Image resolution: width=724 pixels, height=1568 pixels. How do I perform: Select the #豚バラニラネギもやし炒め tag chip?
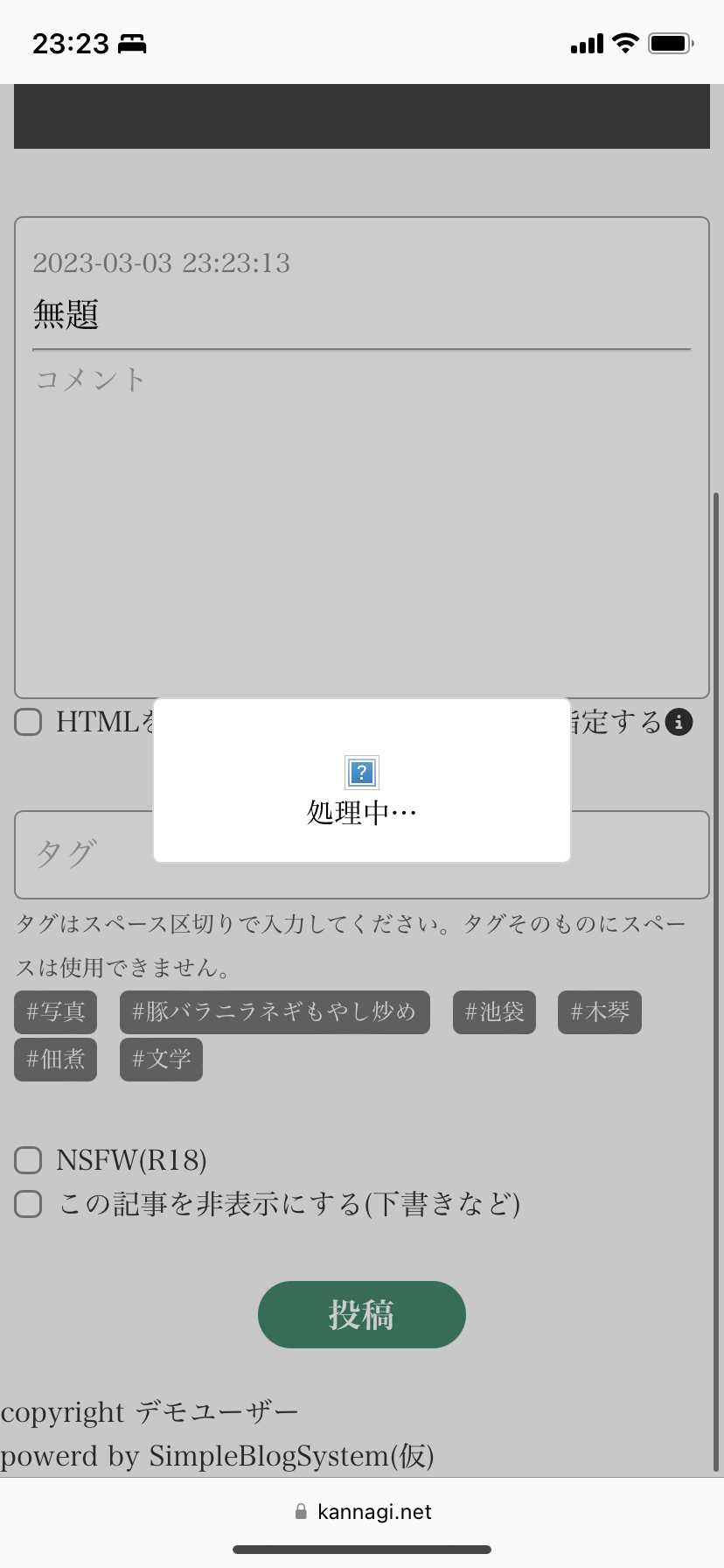click(x=275, y=1012)
